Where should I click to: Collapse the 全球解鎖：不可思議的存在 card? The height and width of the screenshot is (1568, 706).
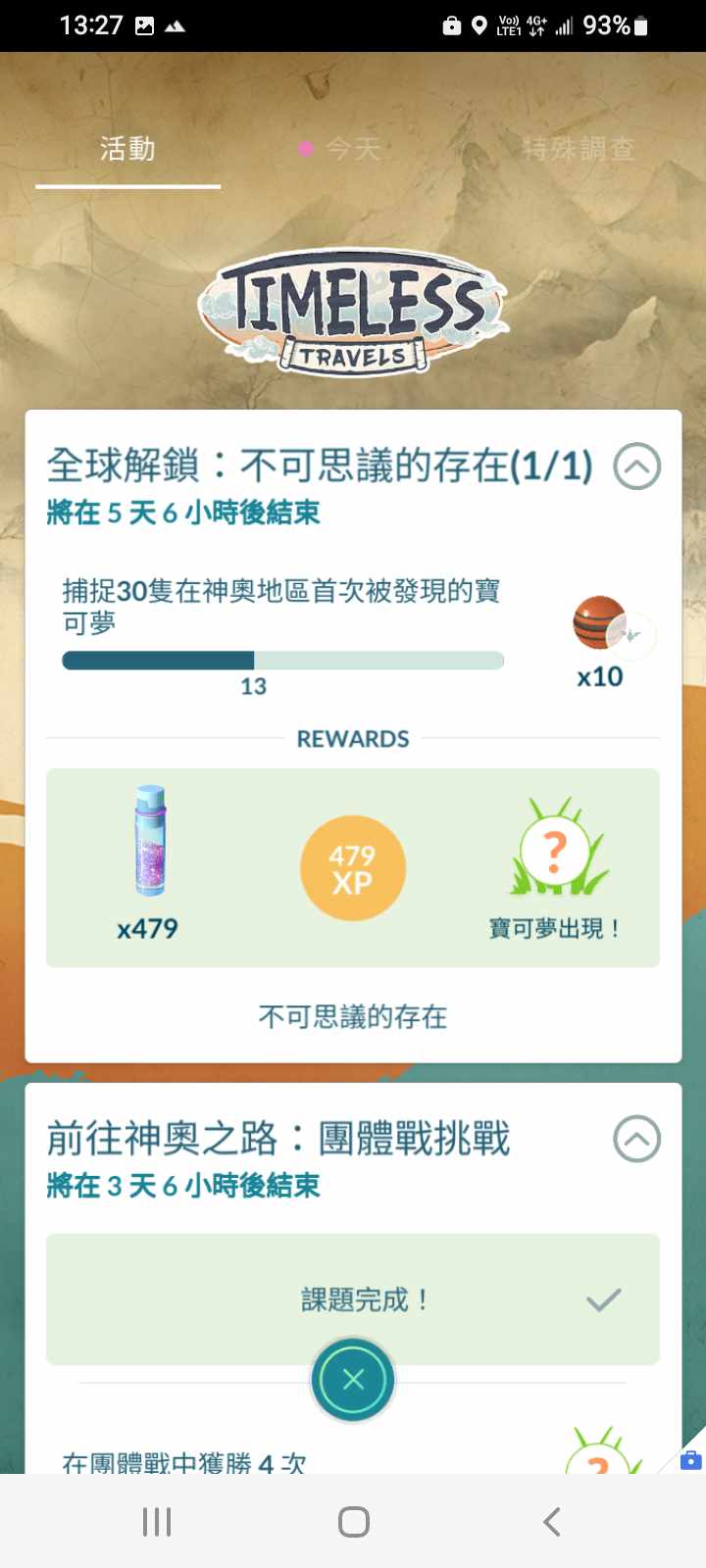[x=636, y=466]
